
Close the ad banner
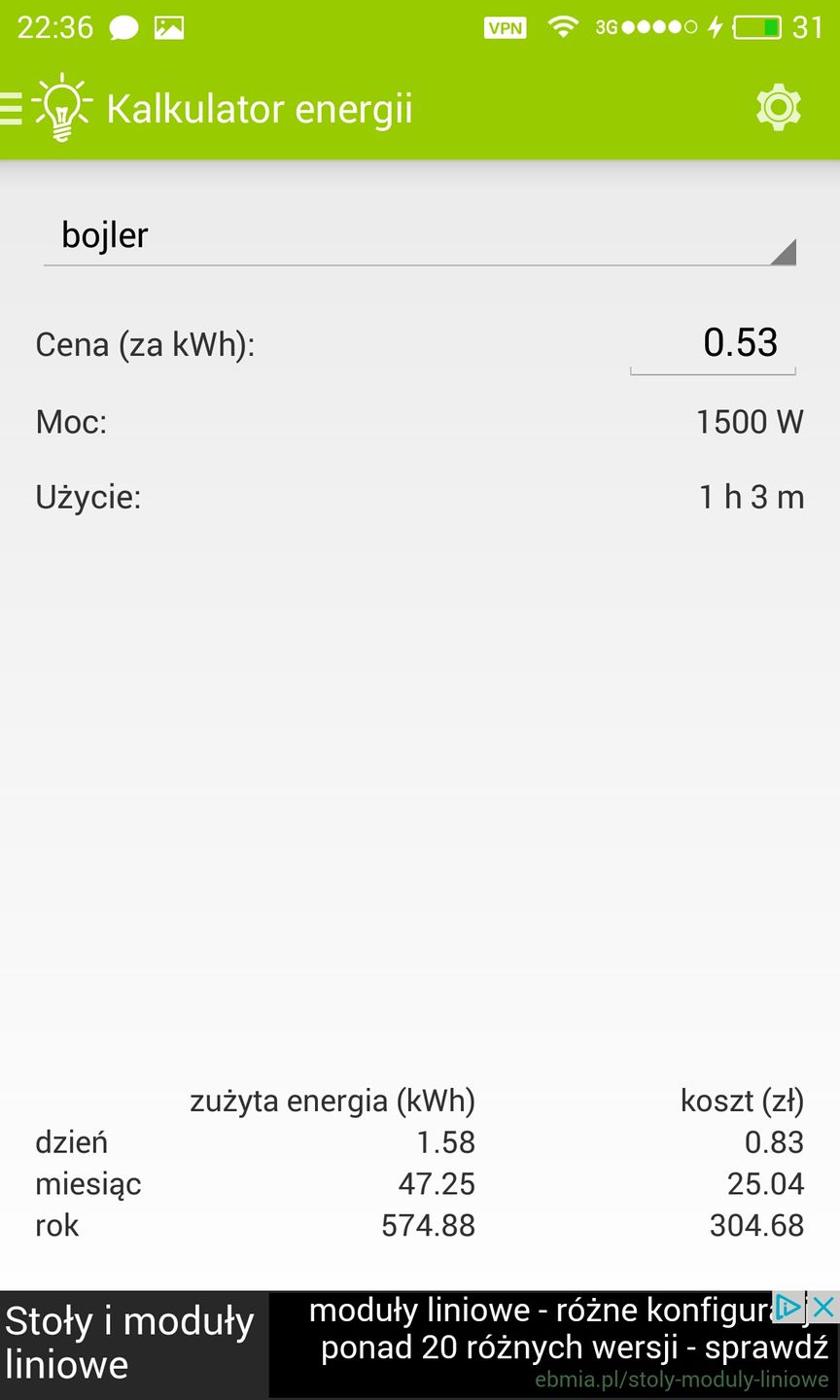pos(823,1308)
